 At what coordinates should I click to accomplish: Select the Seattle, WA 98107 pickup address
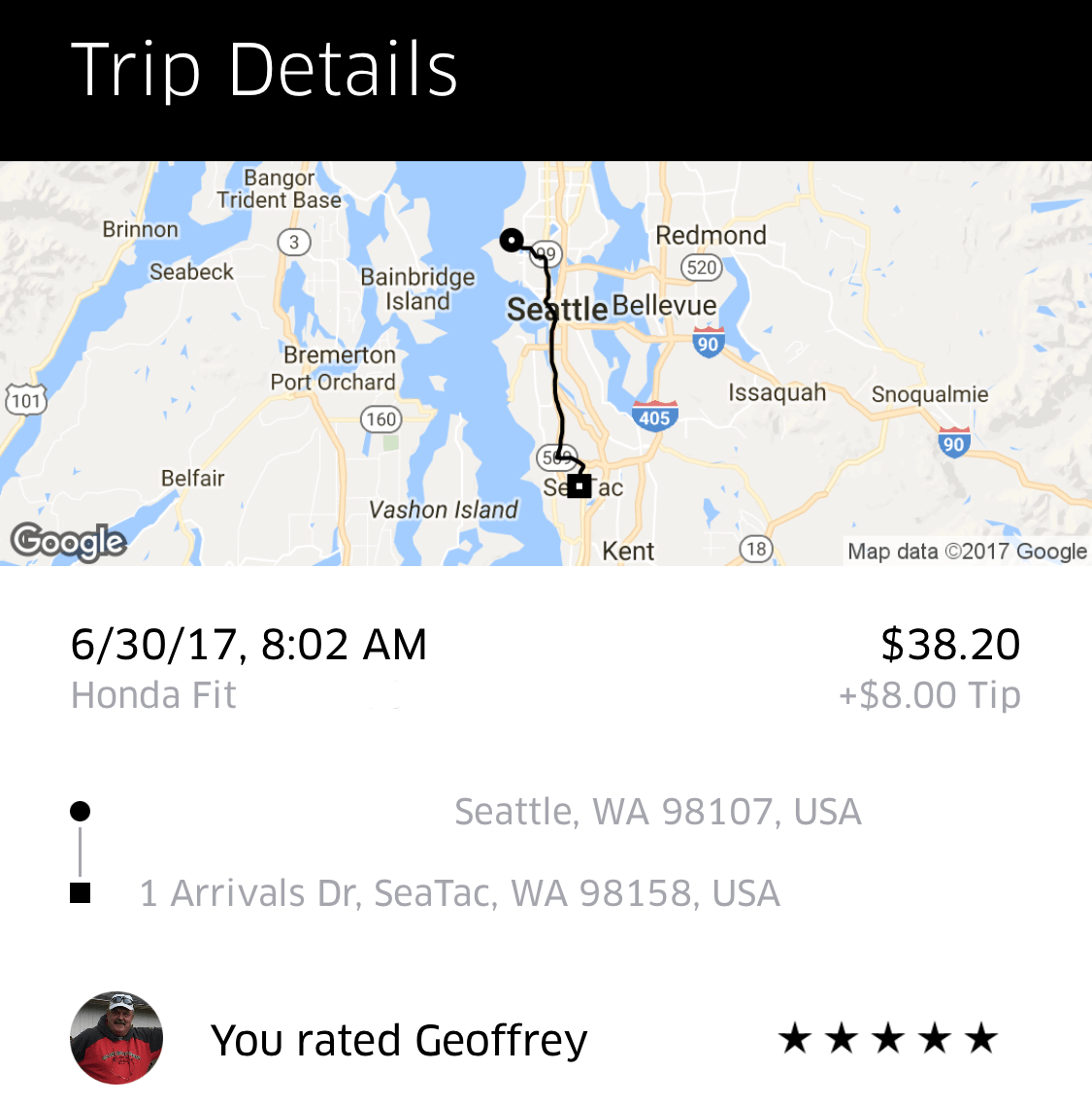click(658, 811)
